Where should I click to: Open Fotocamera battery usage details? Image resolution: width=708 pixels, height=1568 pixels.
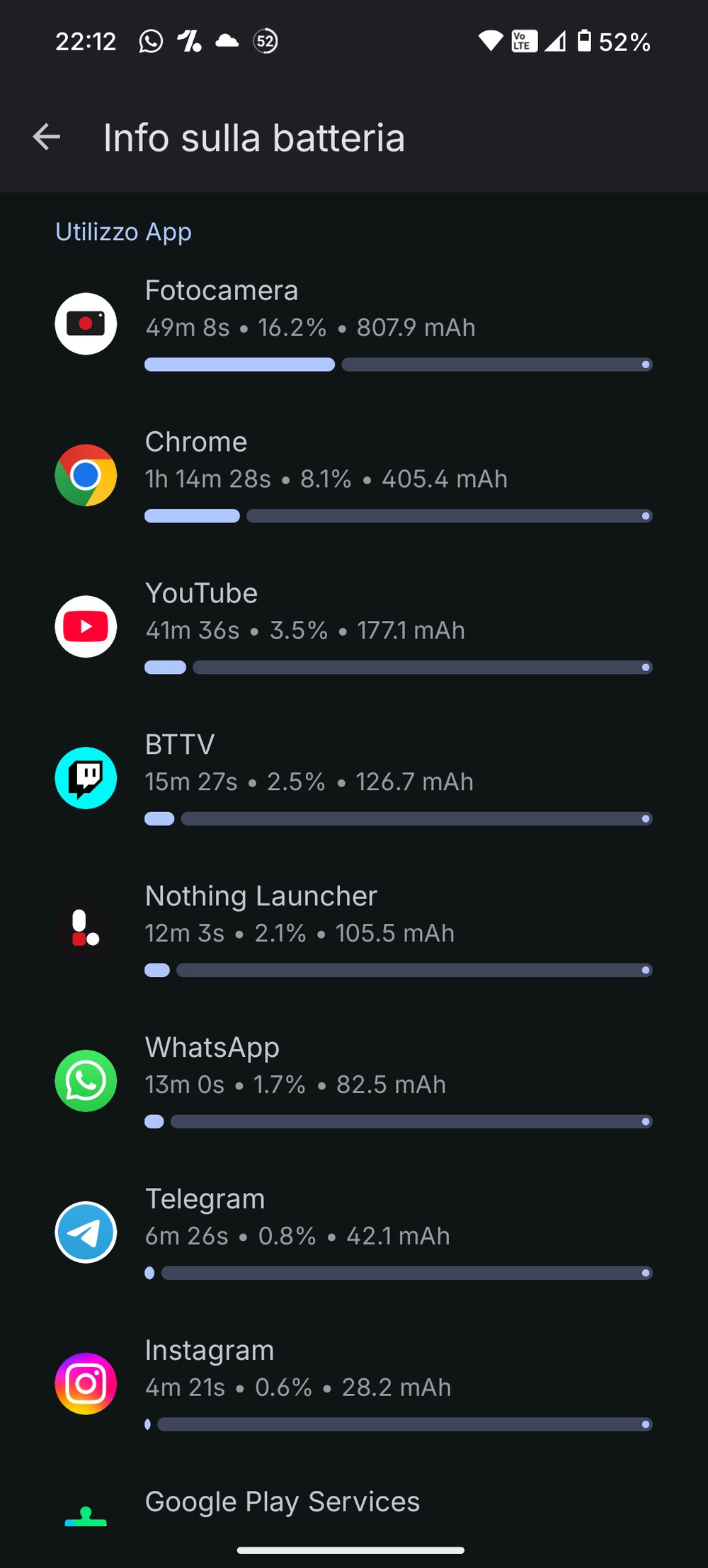coord(354,324)
